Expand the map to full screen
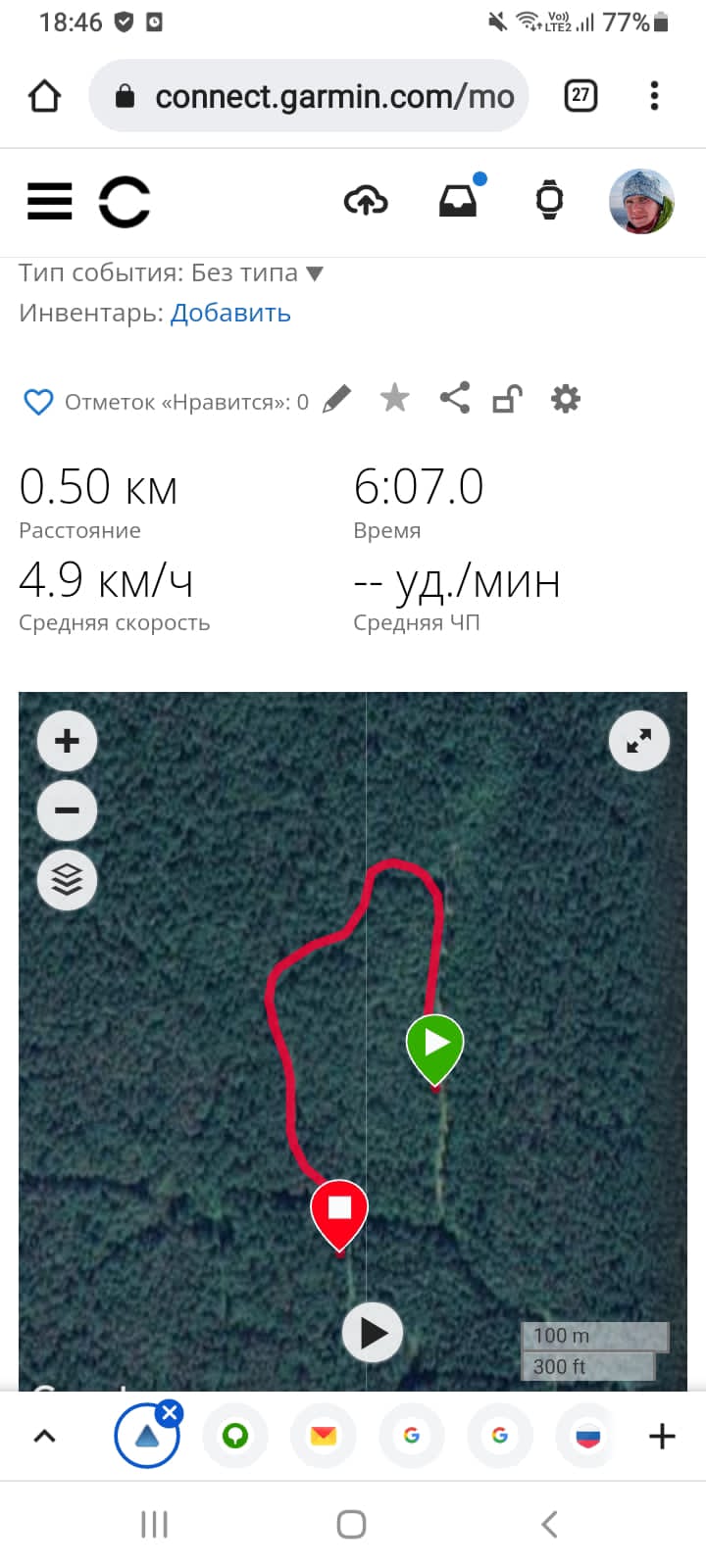Viewport: 706px width, 1568px height. pos(639,741)
